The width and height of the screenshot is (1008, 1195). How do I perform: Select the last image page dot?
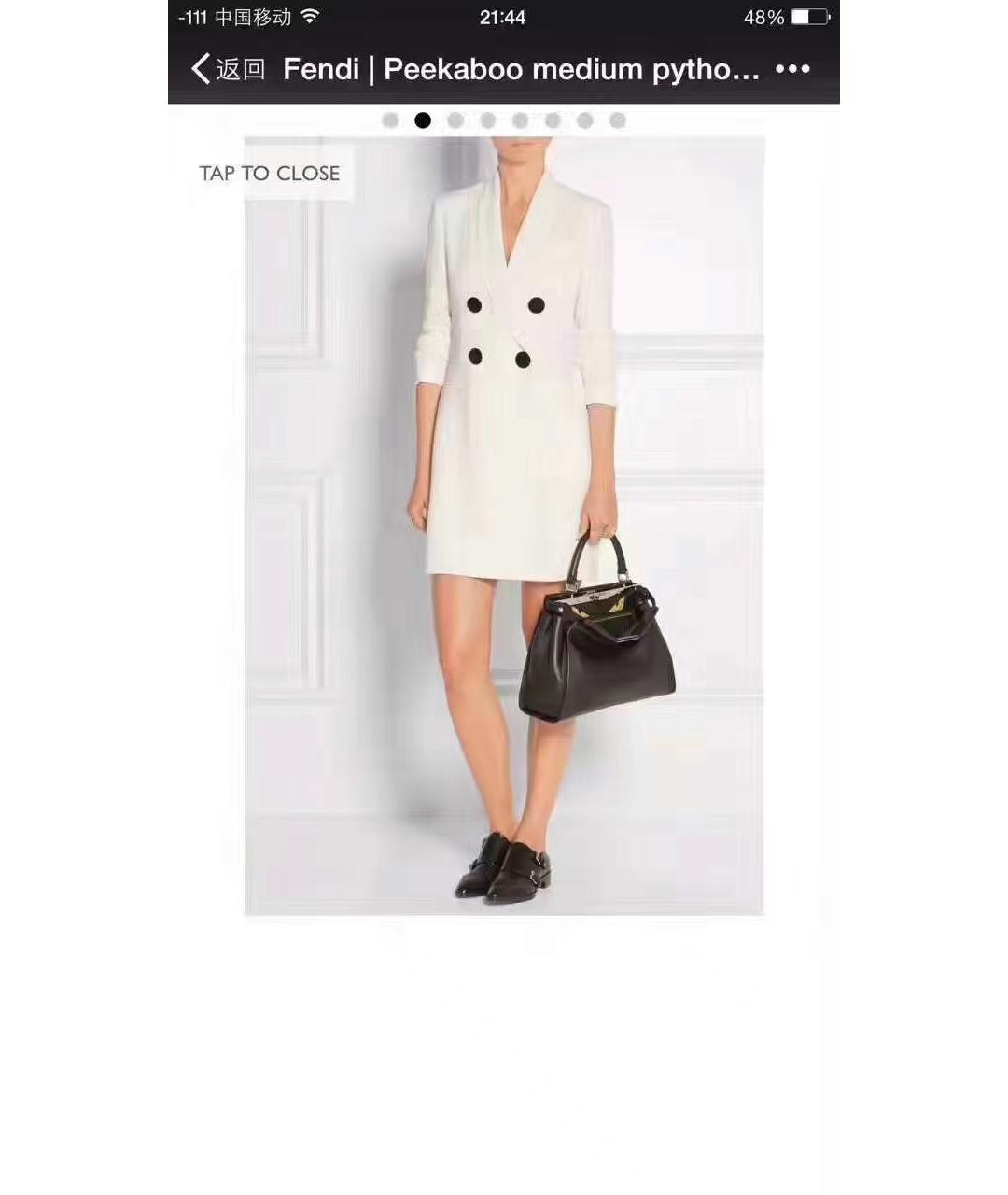click(618, 120)
